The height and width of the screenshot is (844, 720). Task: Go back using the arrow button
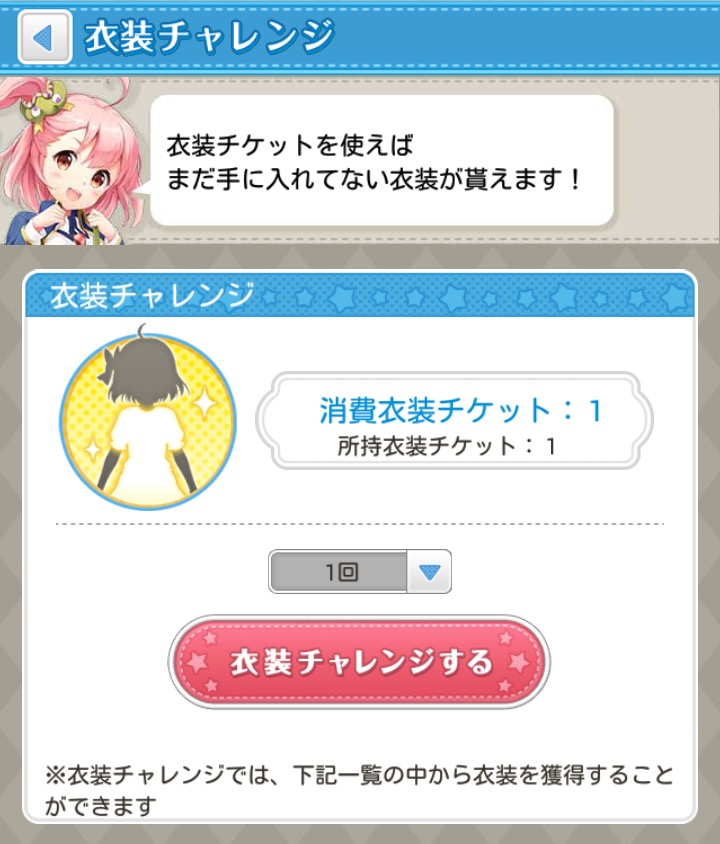click(44, 38)
